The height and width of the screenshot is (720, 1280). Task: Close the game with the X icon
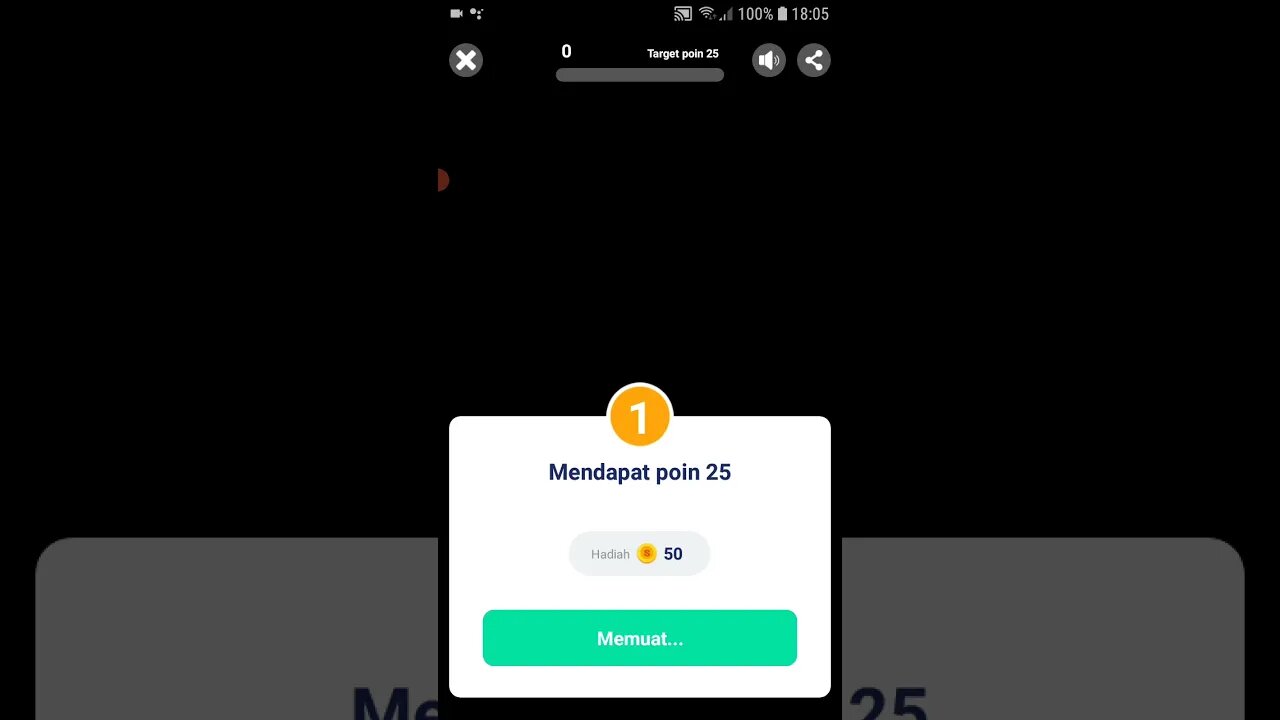click(466, 60)
